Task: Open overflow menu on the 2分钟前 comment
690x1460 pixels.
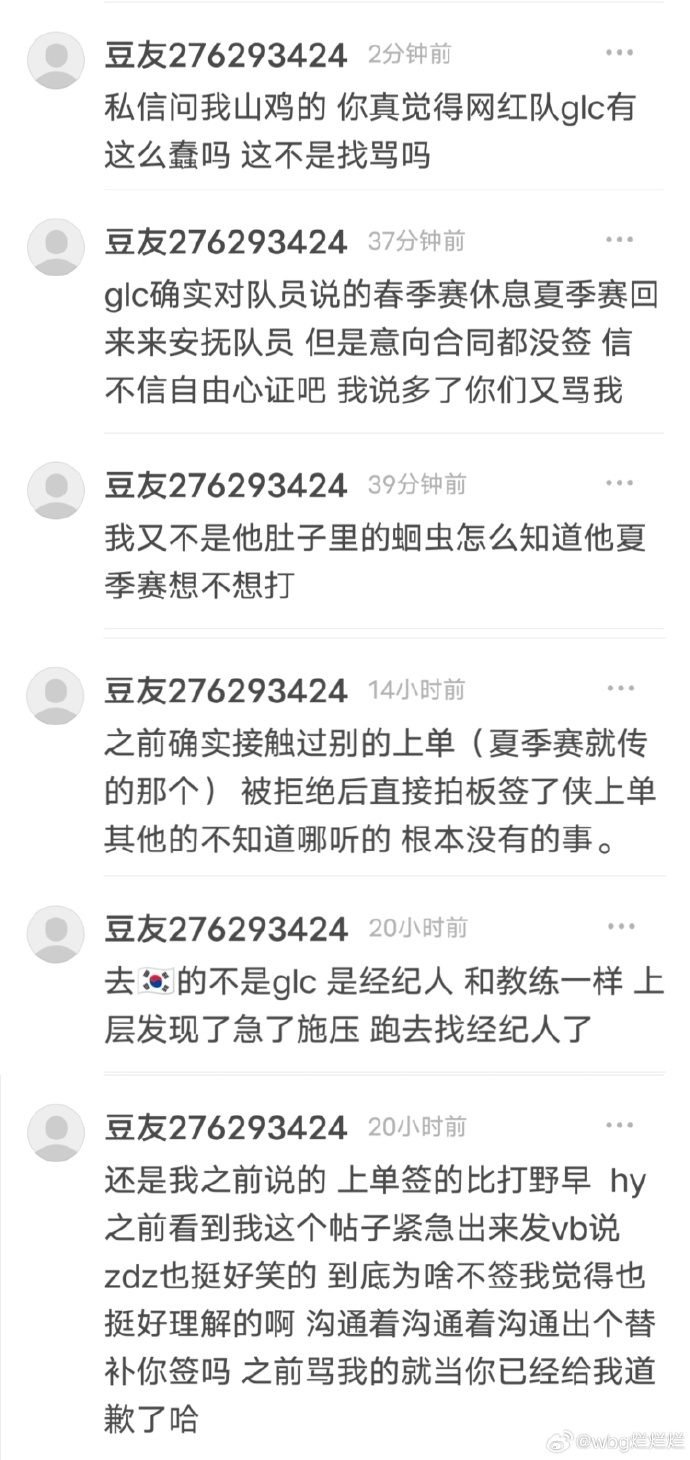Action: 619,53
